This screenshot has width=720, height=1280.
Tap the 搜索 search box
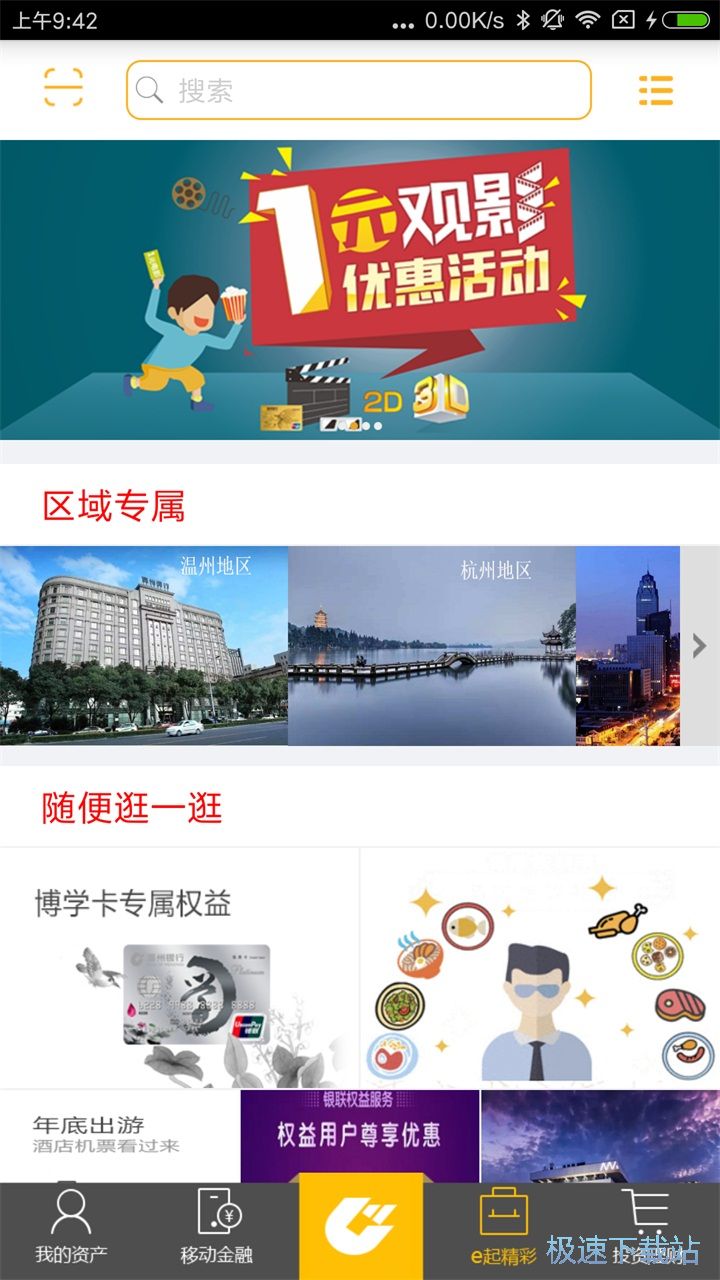[x=359, y=90]
